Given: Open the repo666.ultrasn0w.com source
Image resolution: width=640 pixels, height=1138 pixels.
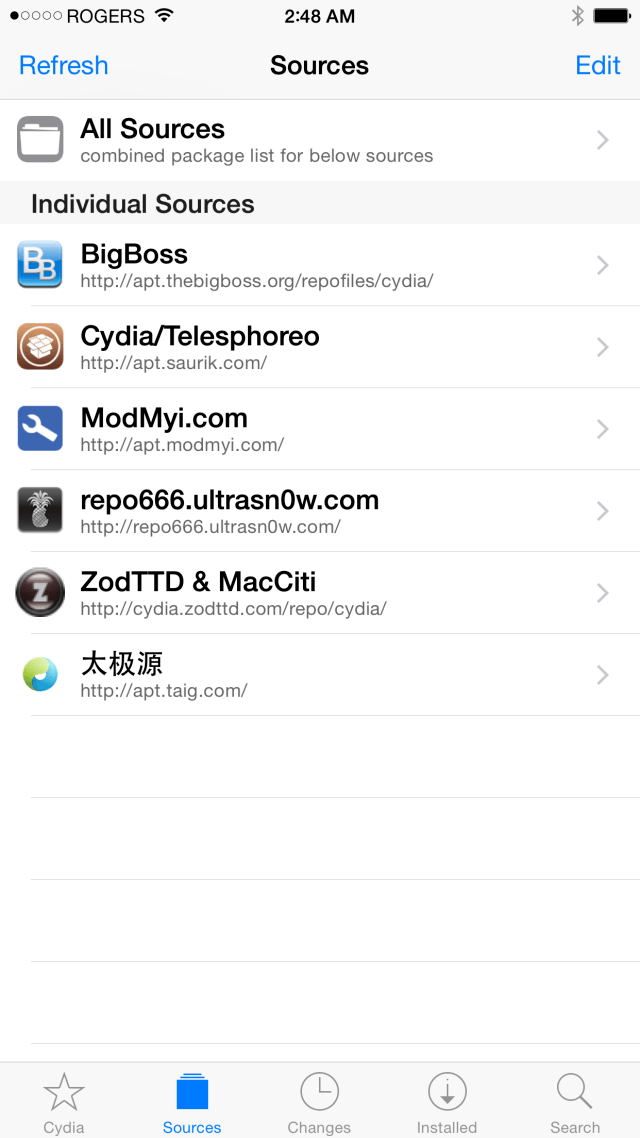Looking at the screenshot, I should (x=320, y=511).
